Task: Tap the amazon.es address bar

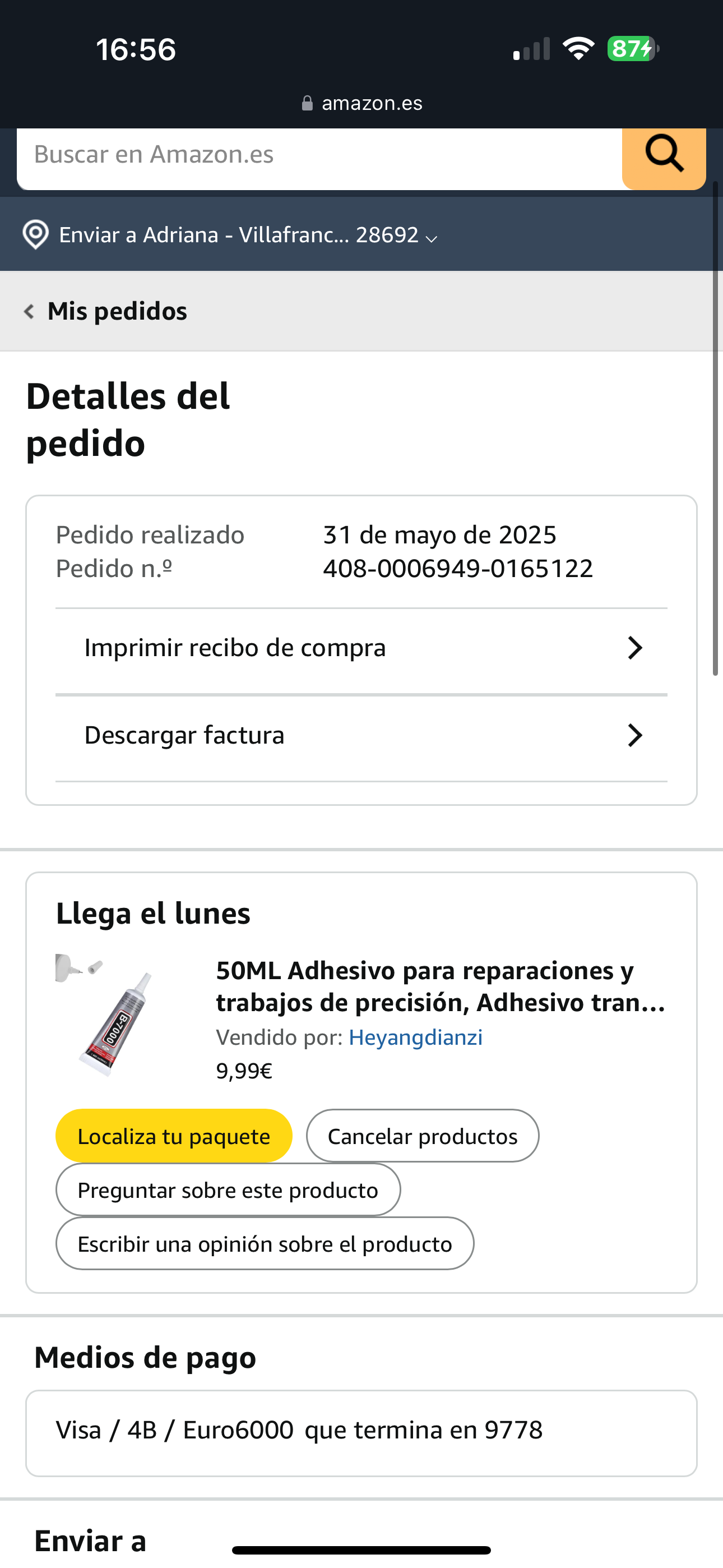Action: click(x=362, y=104)
